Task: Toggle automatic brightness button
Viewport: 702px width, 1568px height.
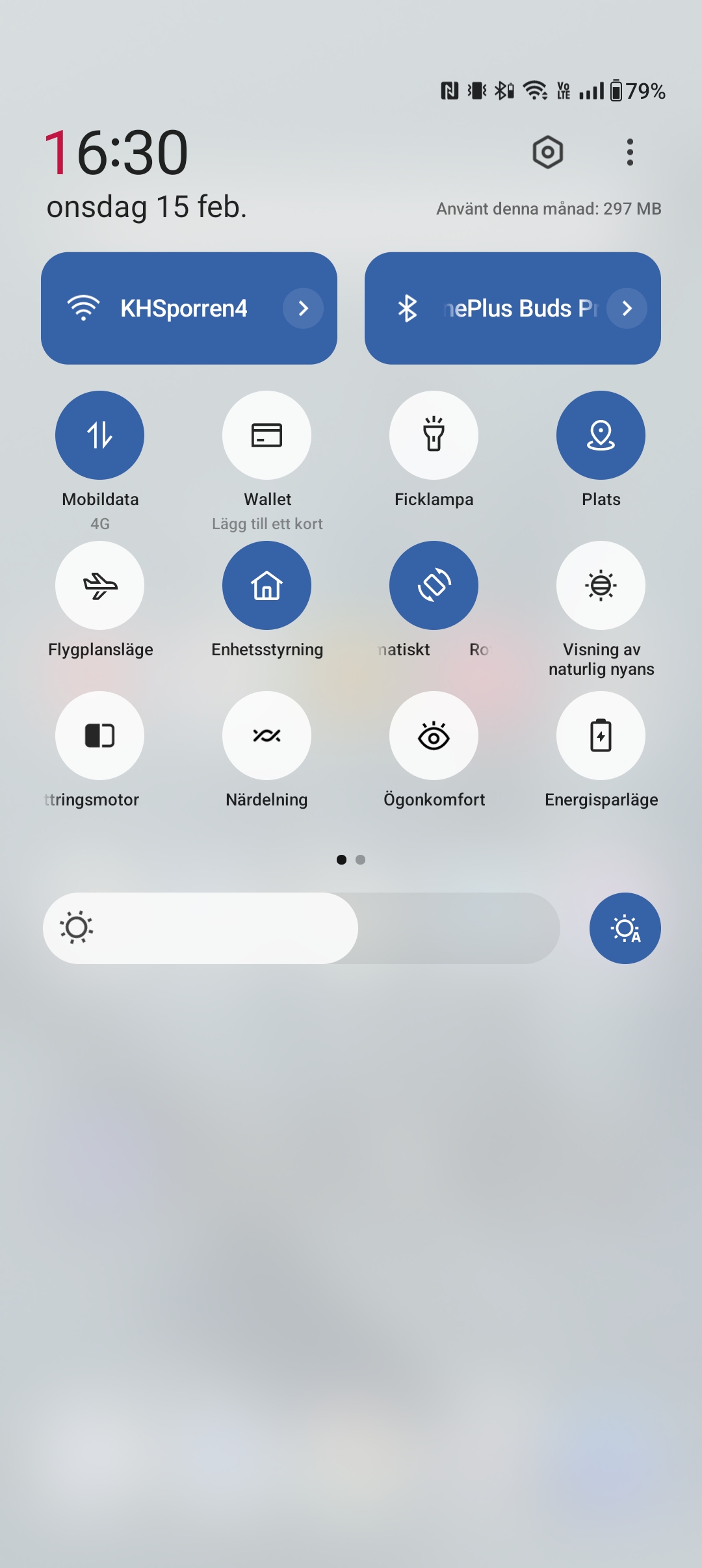Action: (625, 928)
